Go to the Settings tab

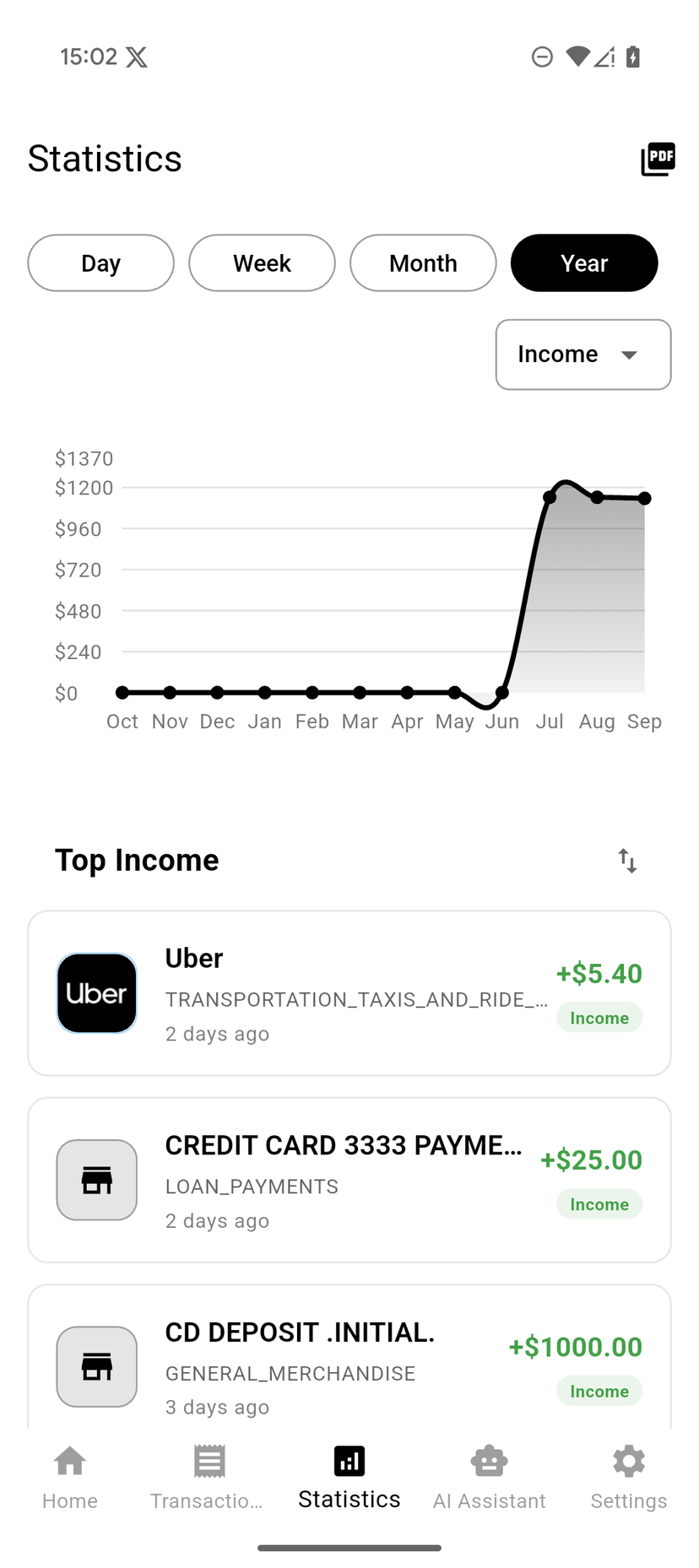(x=628, y=1477)
